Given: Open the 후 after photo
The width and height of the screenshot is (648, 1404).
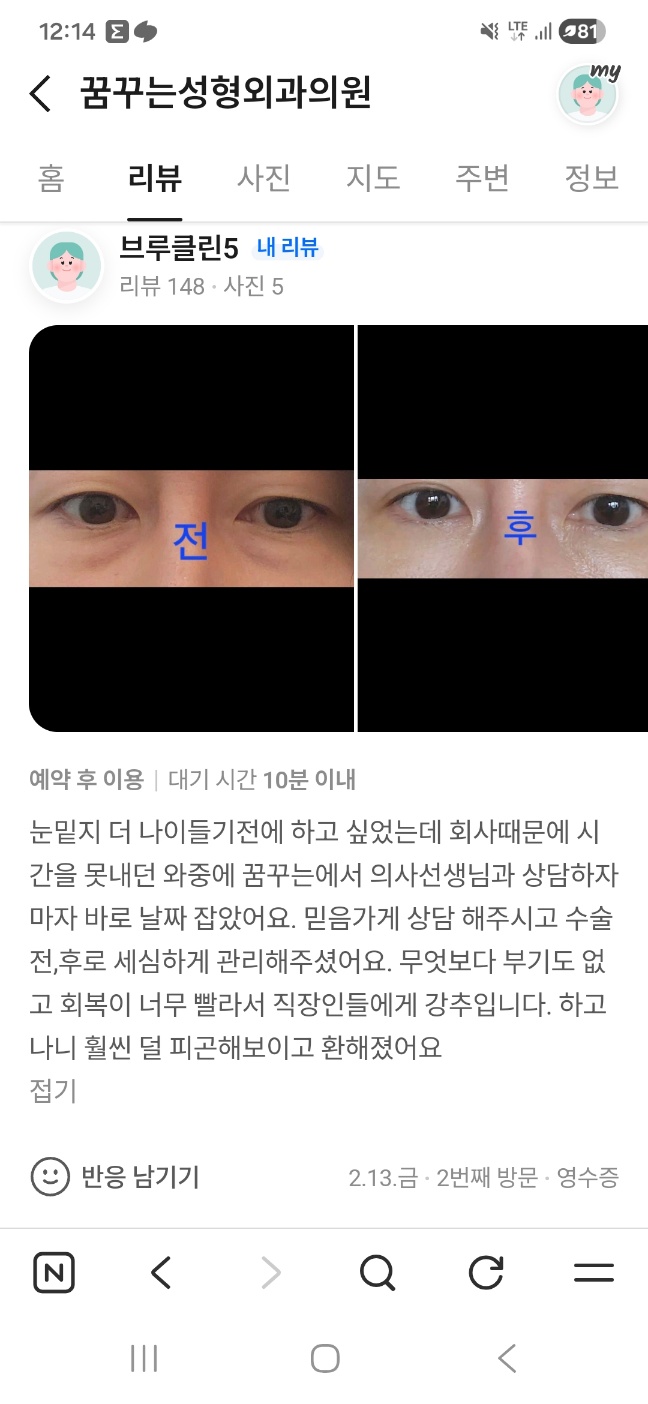Looking at the screenshot, I should [503, 528].
